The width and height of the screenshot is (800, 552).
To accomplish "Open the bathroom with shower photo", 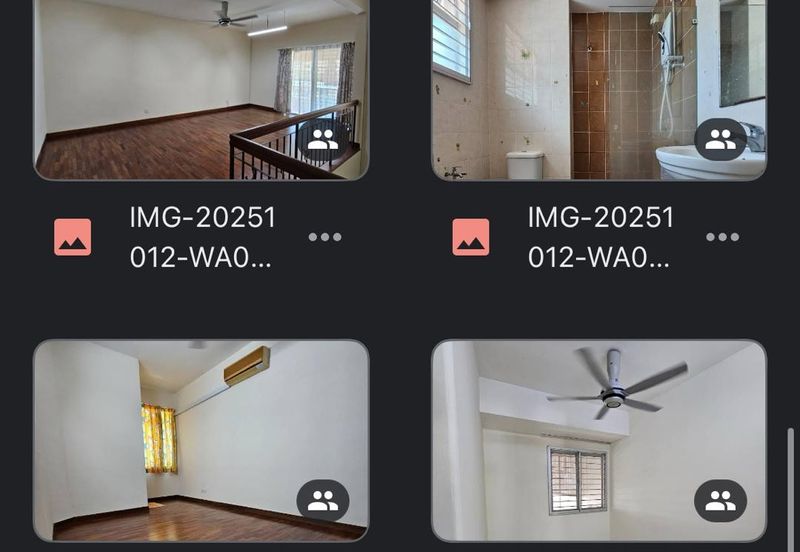I will pyautogui.click(x=598, y=90).
